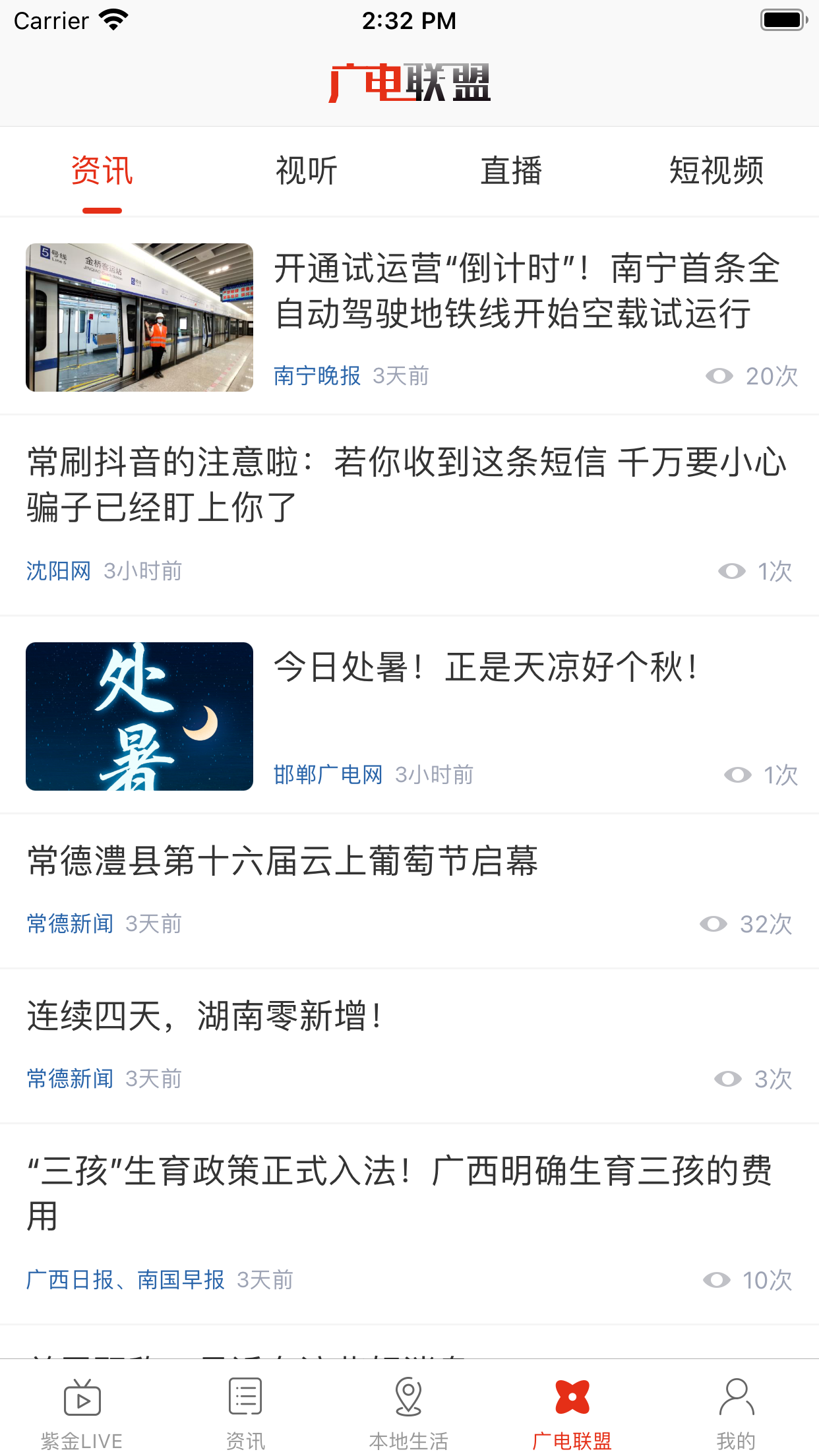Select the 资讯 newspaper icon in bottom bar

coord(245,1395)
